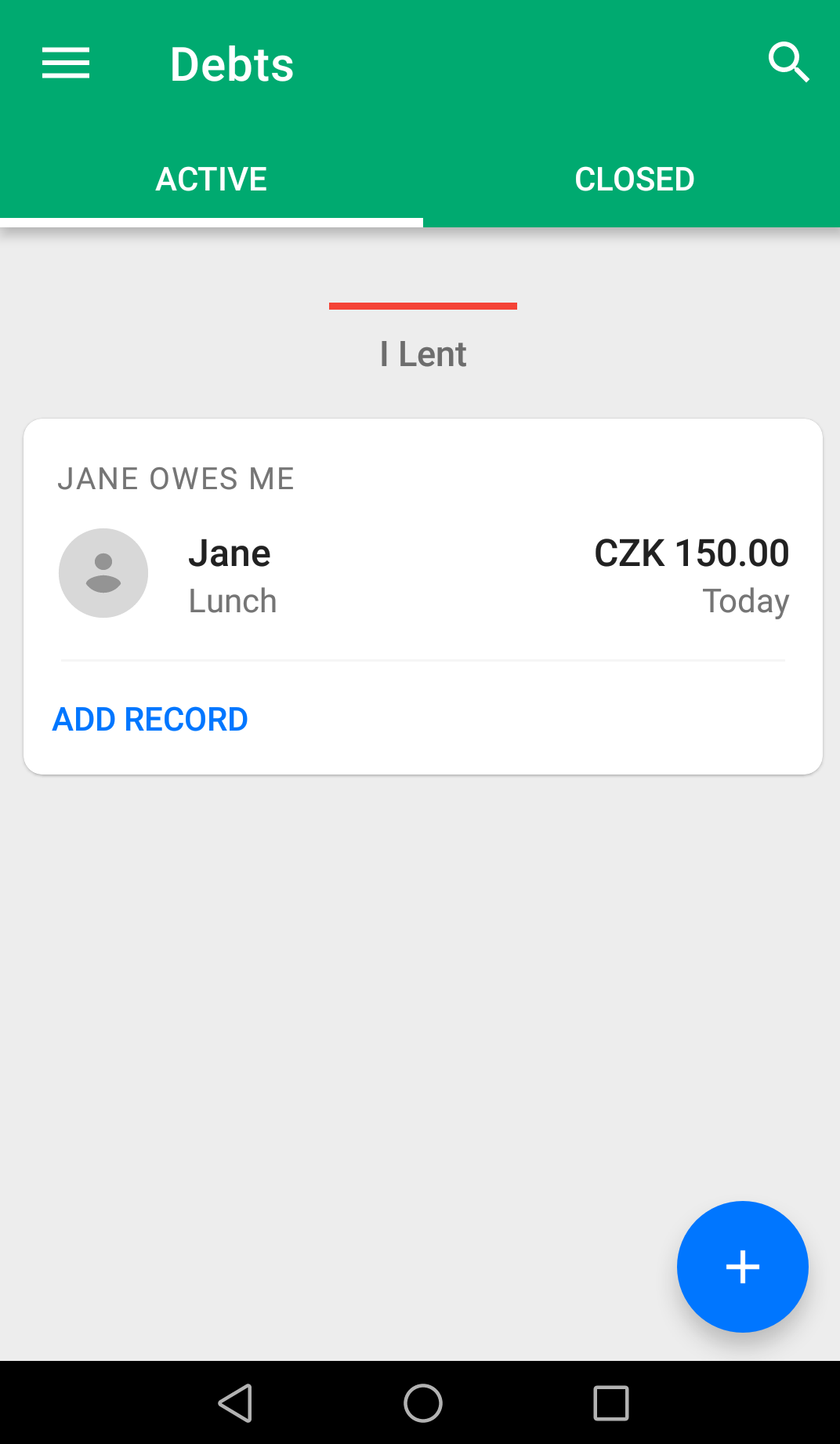Return to the home screen

pyautogui.click(x=423, y=1403)
